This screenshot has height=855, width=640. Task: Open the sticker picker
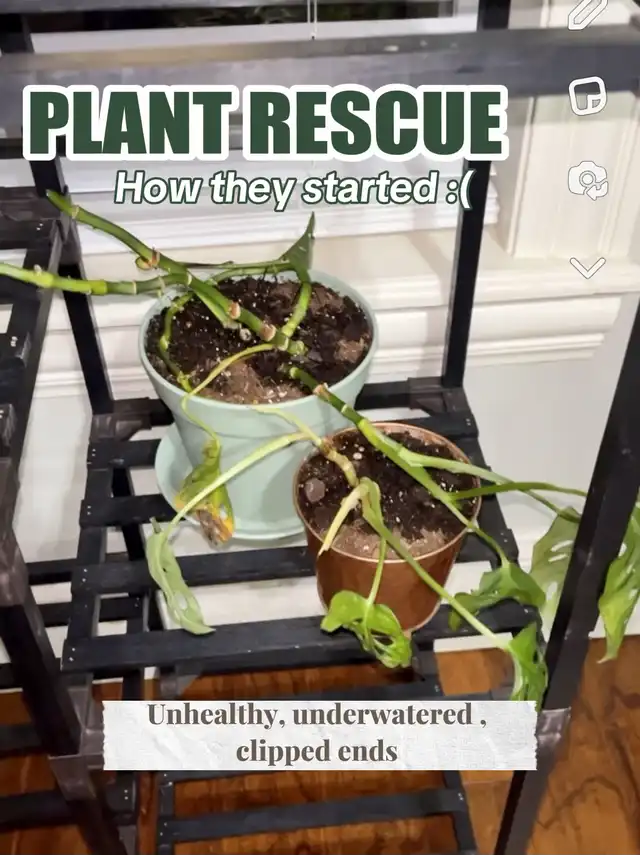click(588, 96)
